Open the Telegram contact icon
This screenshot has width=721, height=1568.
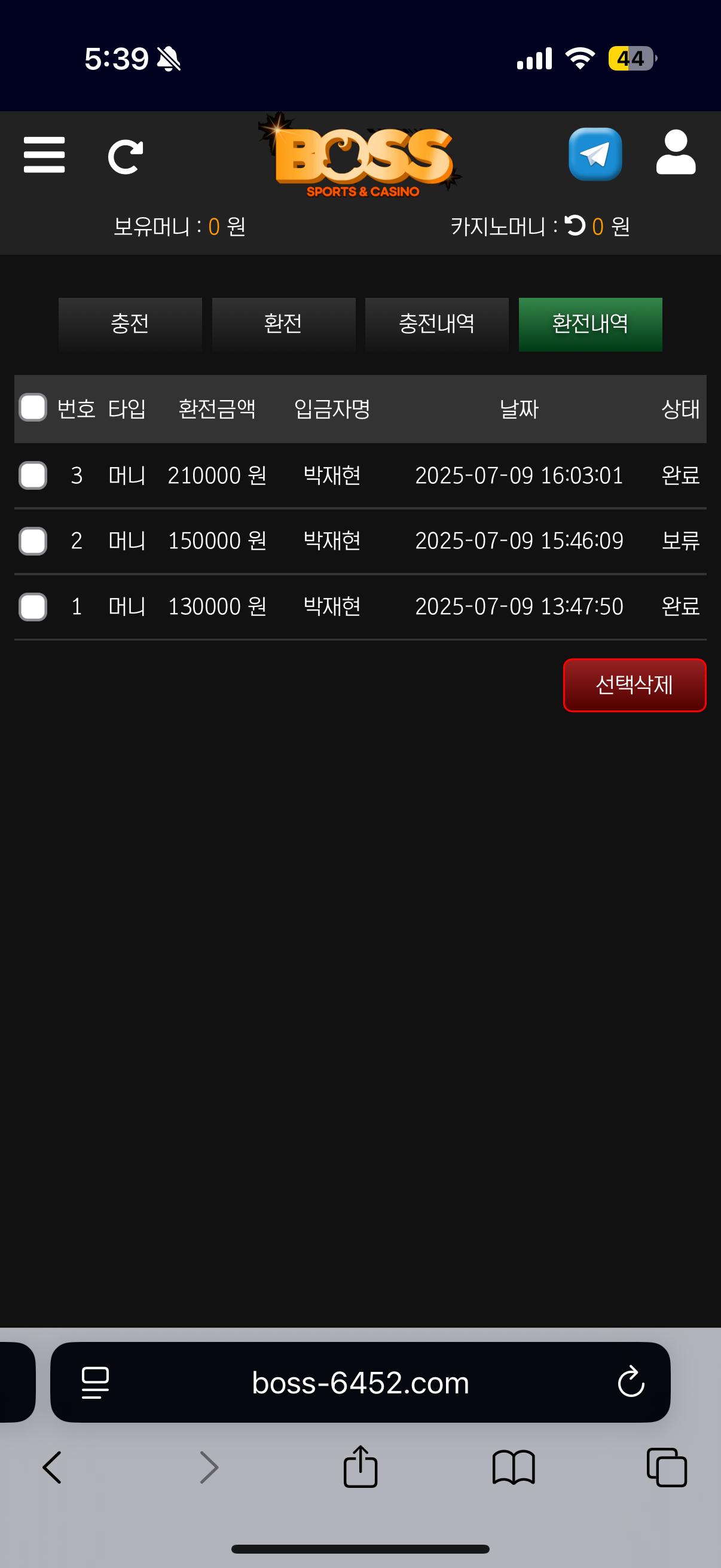pos(594,154)
